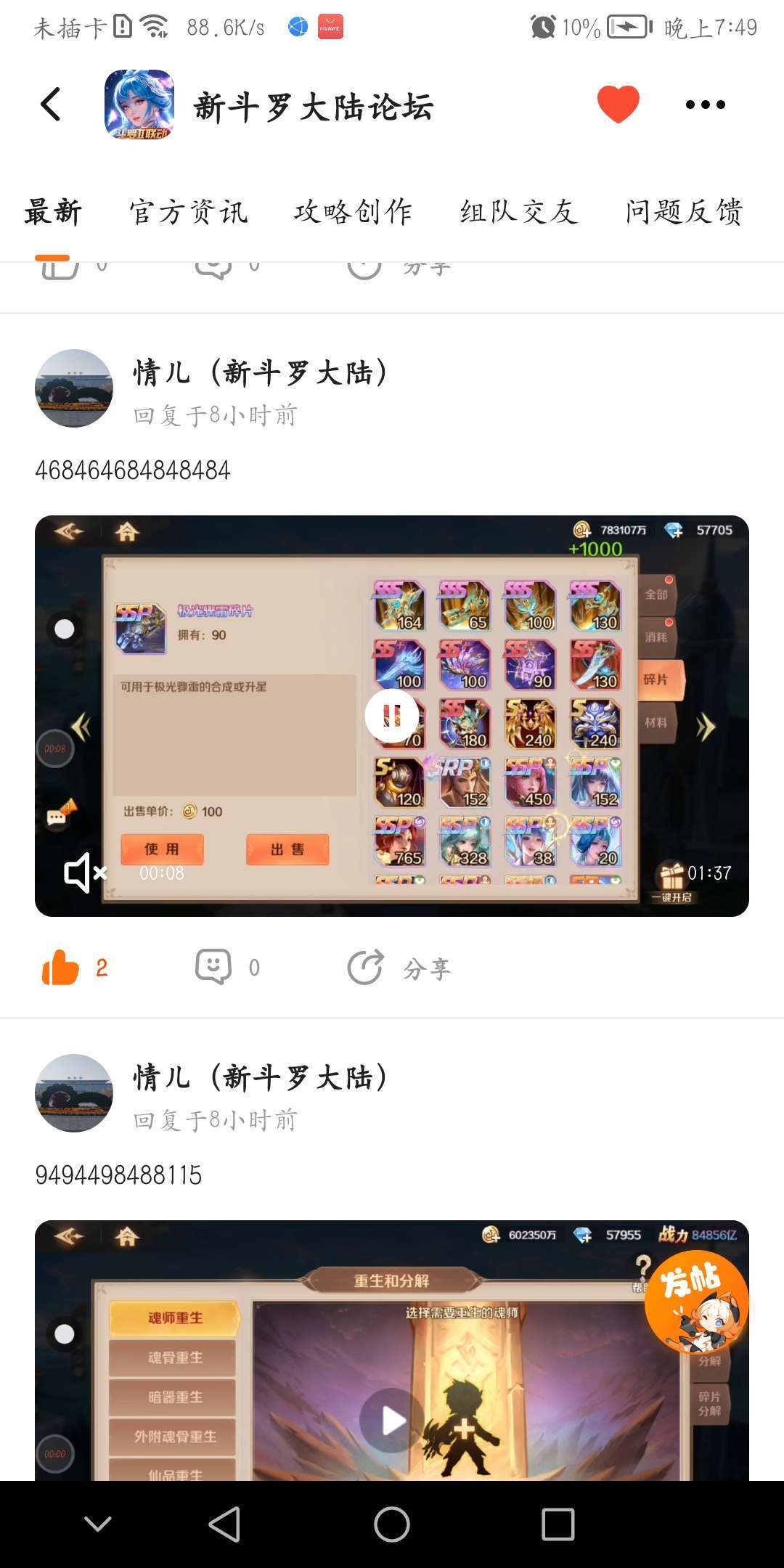Tap the red heart favorite icon
784x1568 pixels.
[618, 104]
